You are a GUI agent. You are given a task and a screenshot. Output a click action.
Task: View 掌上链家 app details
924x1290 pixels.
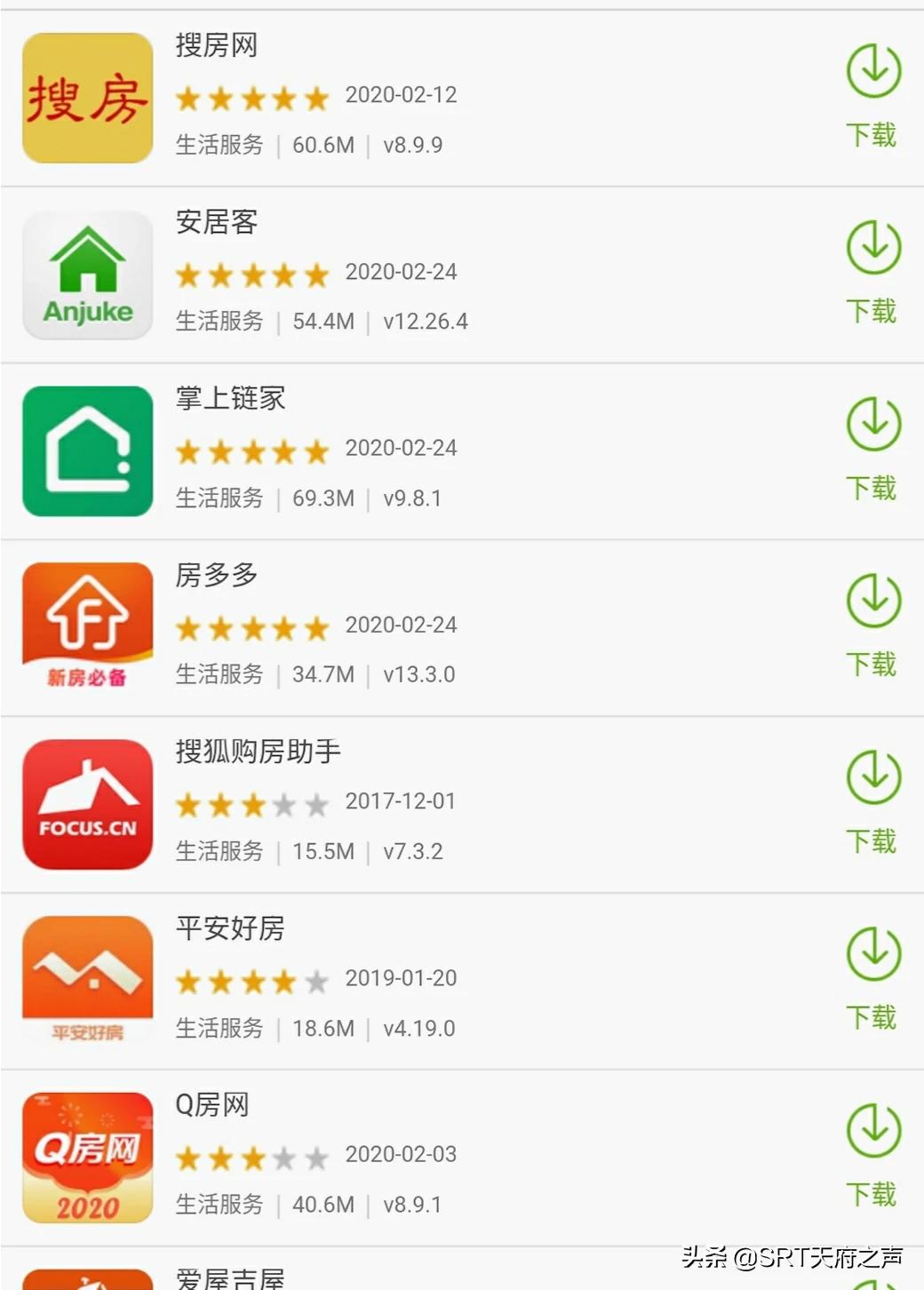point(230,398)
